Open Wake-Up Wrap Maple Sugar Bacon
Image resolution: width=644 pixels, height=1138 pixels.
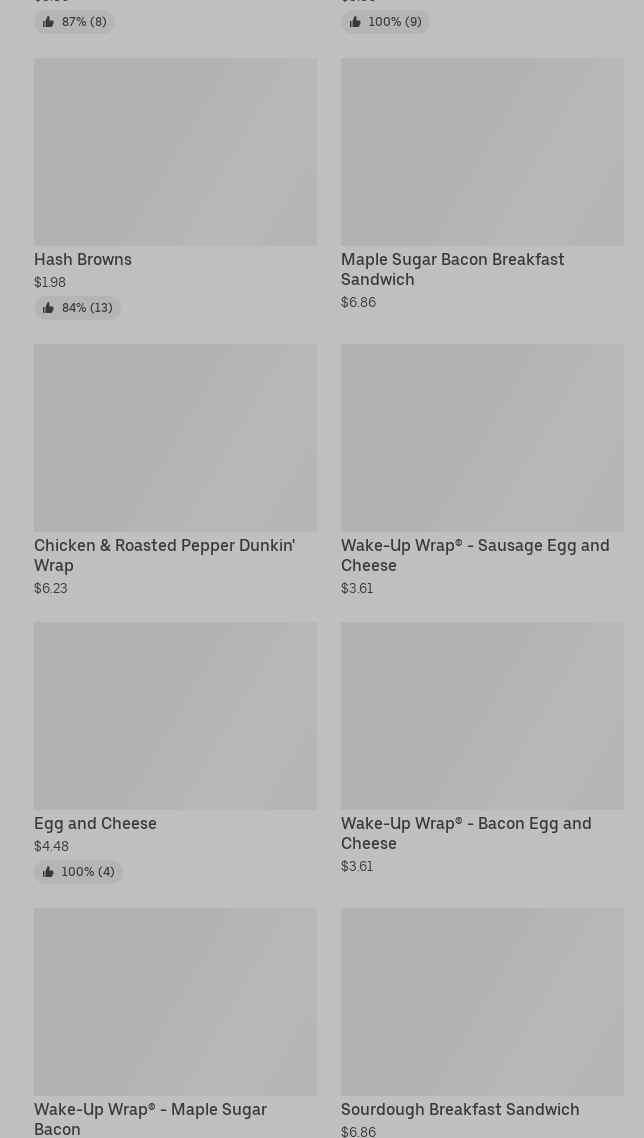175,1002
